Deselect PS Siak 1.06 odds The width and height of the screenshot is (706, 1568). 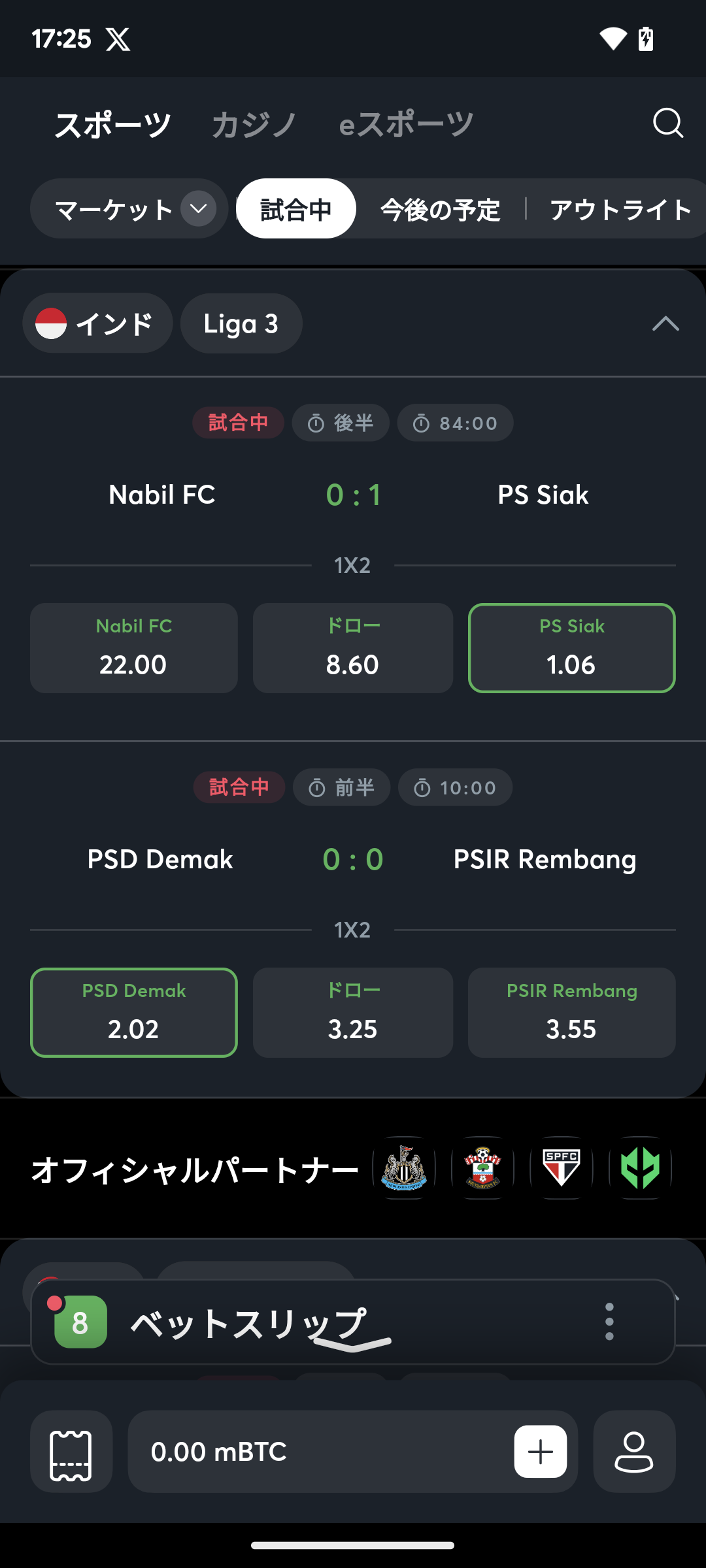click(x=571, y=647)
